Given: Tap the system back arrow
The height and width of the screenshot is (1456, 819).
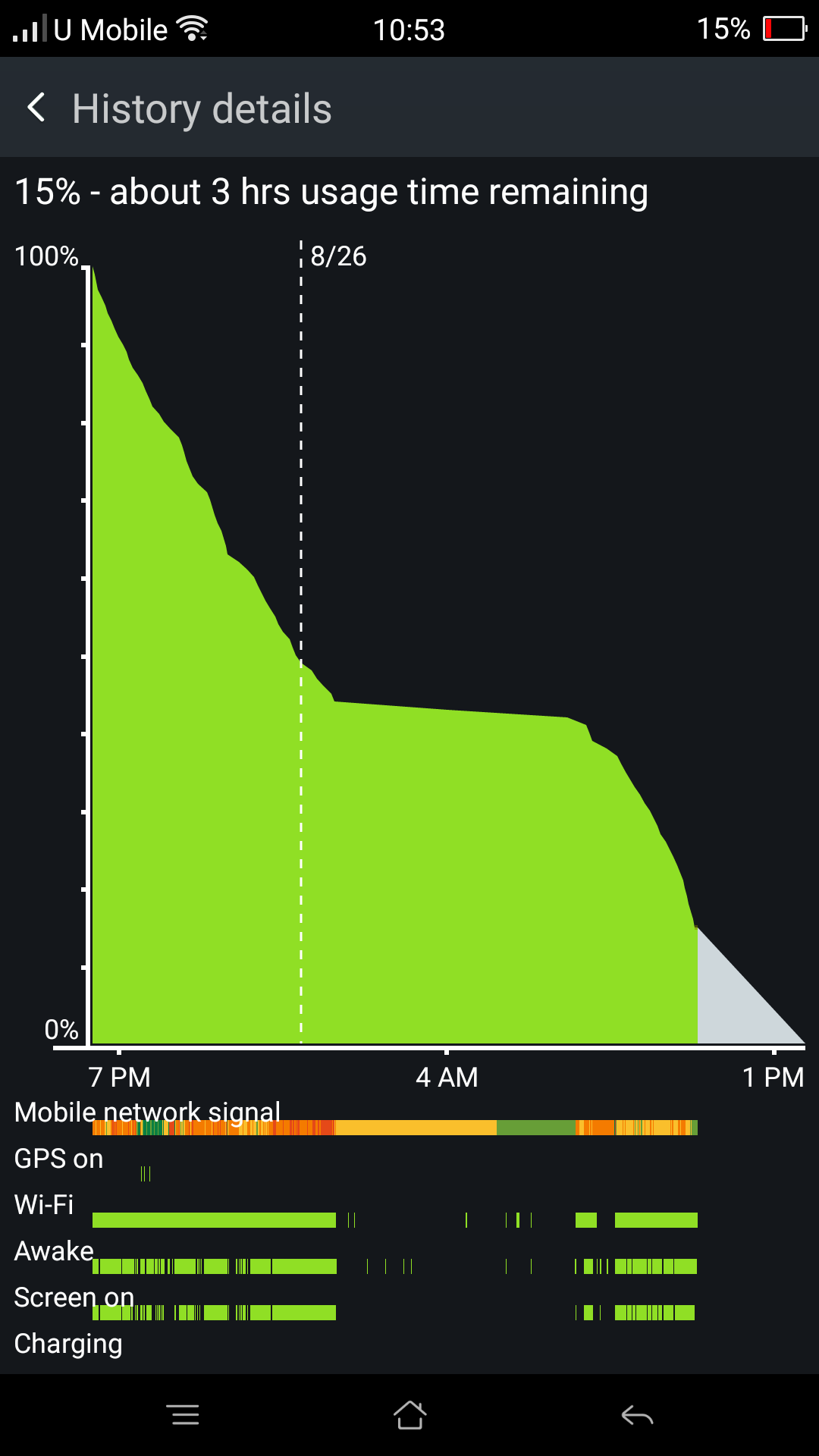Looking at the screenshot, I should point(637,1415).
